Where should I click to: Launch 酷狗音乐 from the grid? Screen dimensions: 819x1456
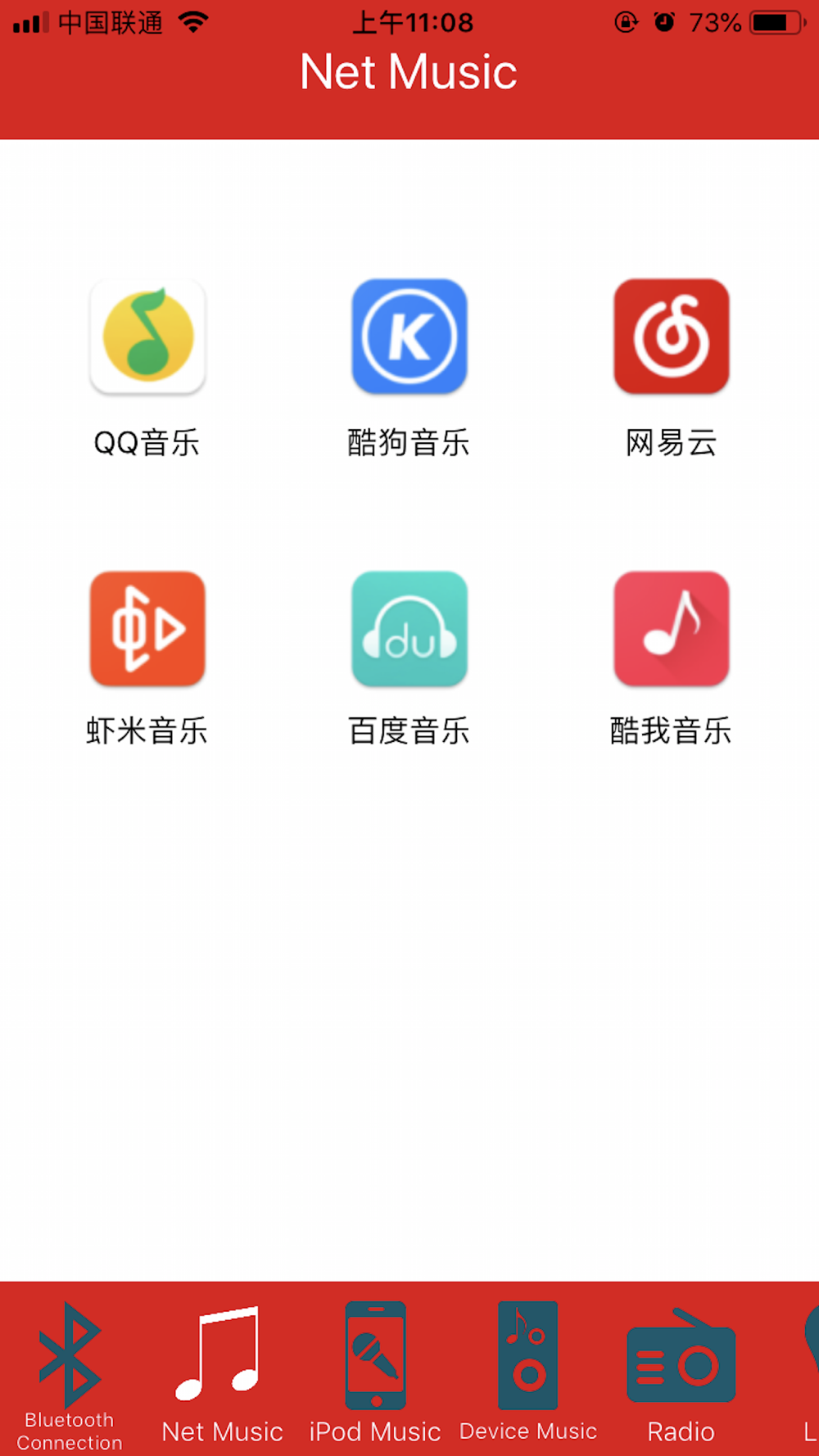(x=409, y=337)
